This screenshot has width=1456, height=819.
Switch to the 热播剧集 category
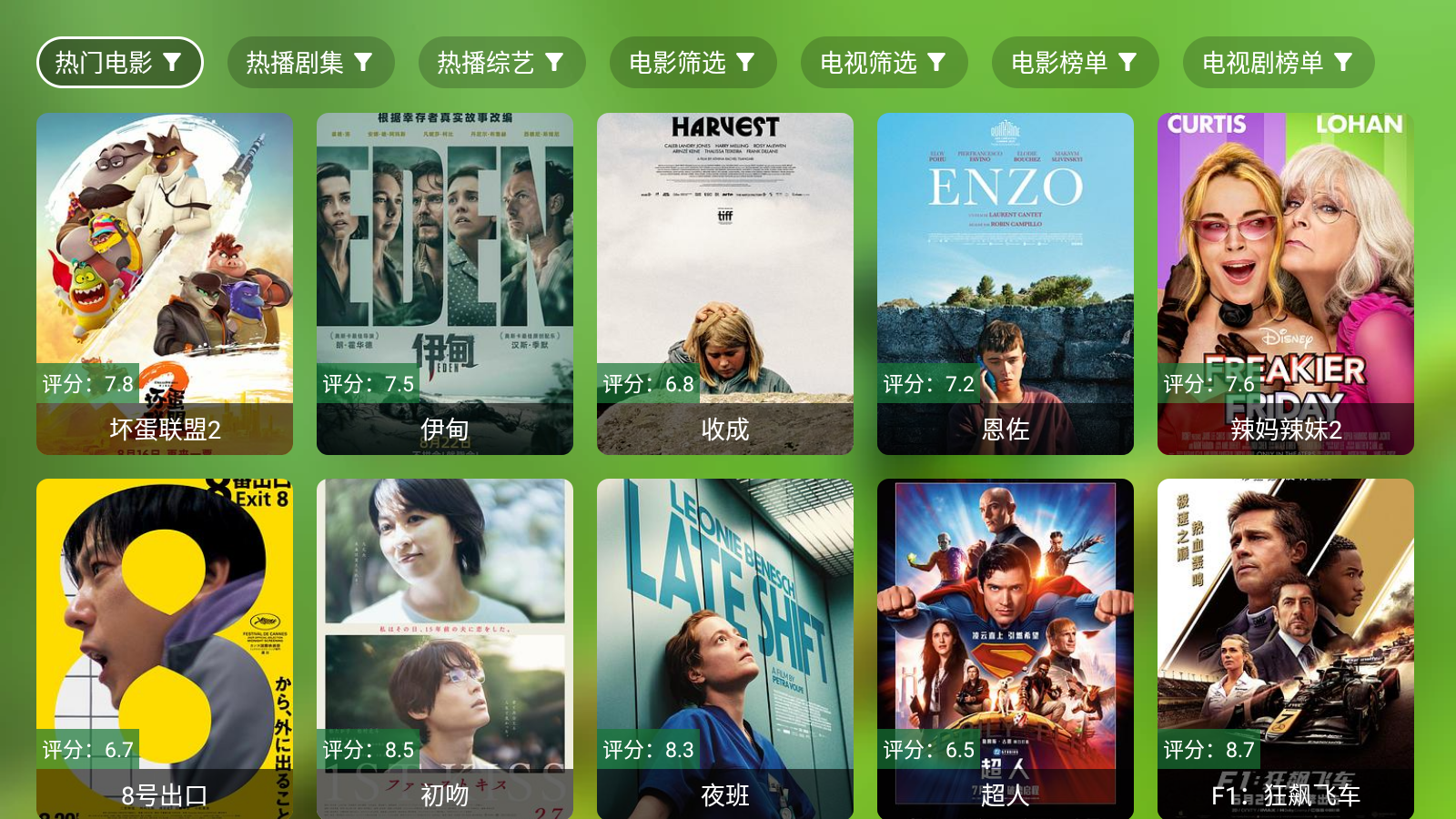pos(310,62)
